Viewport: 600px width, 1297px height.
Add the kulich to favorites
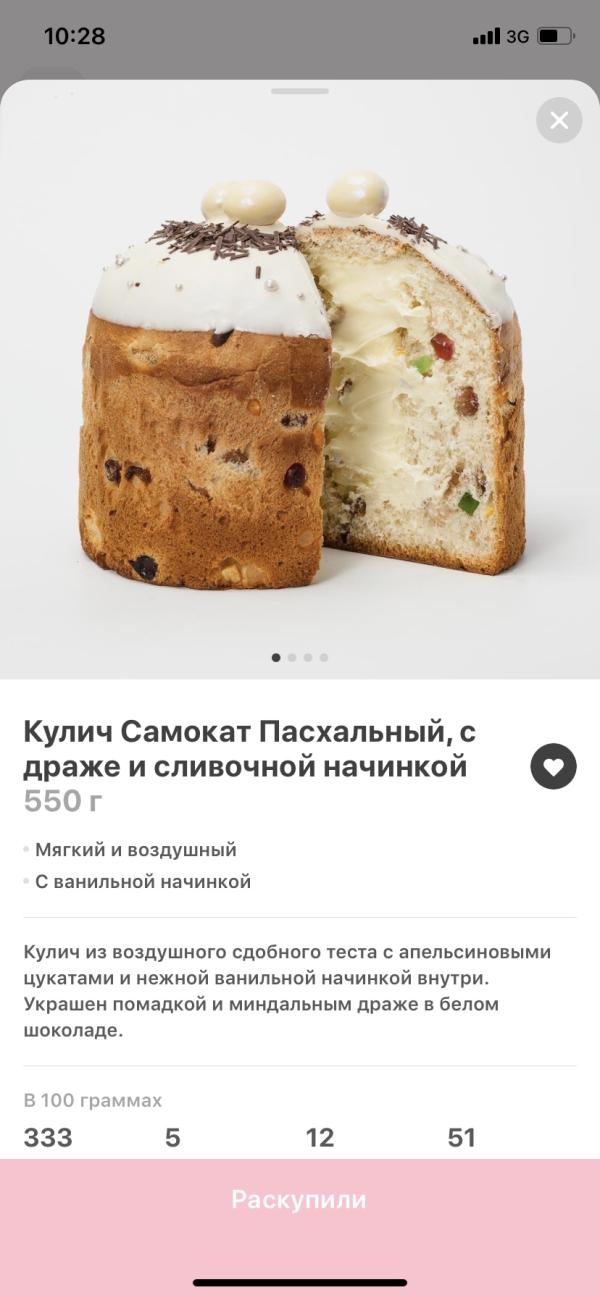553,767
